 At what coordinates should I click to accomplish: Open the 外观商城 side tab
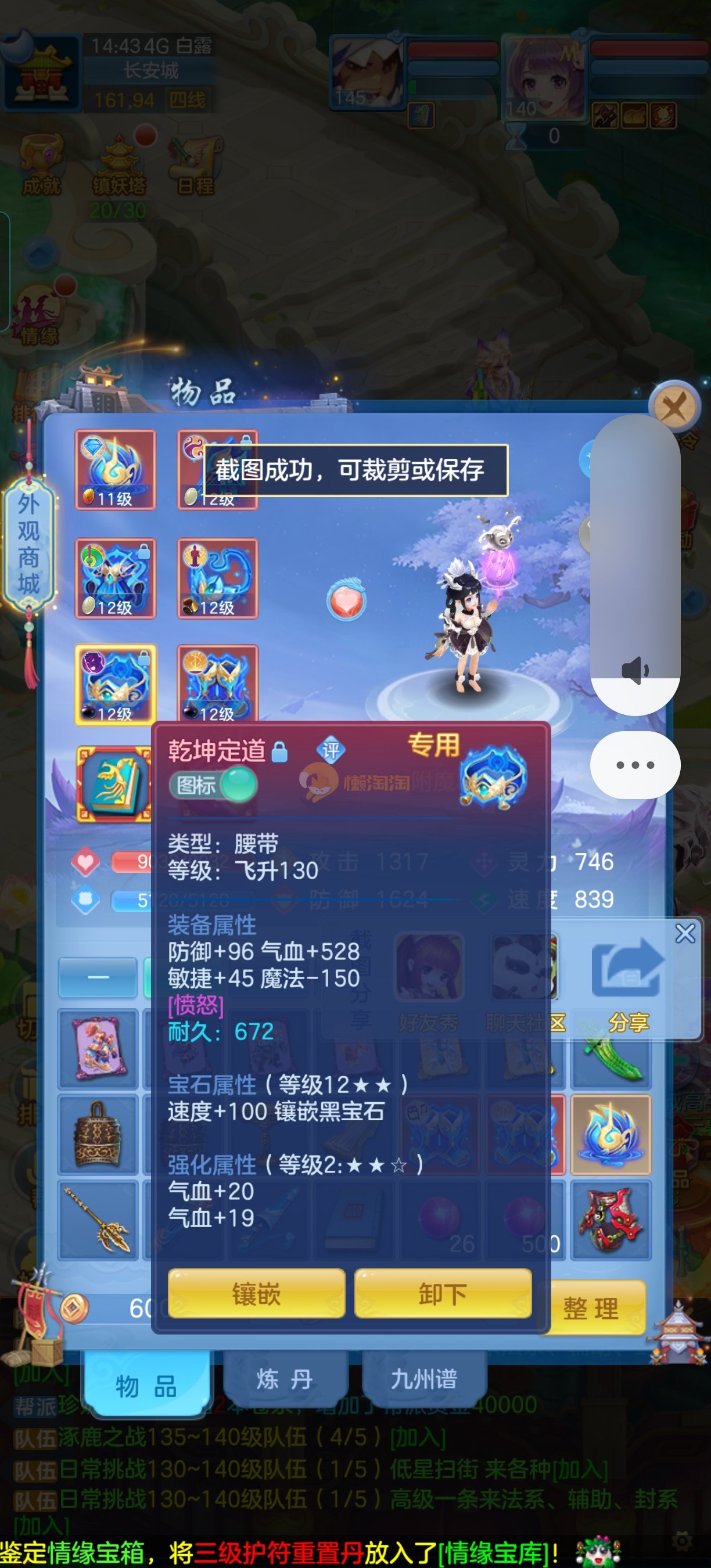[28, 544]
